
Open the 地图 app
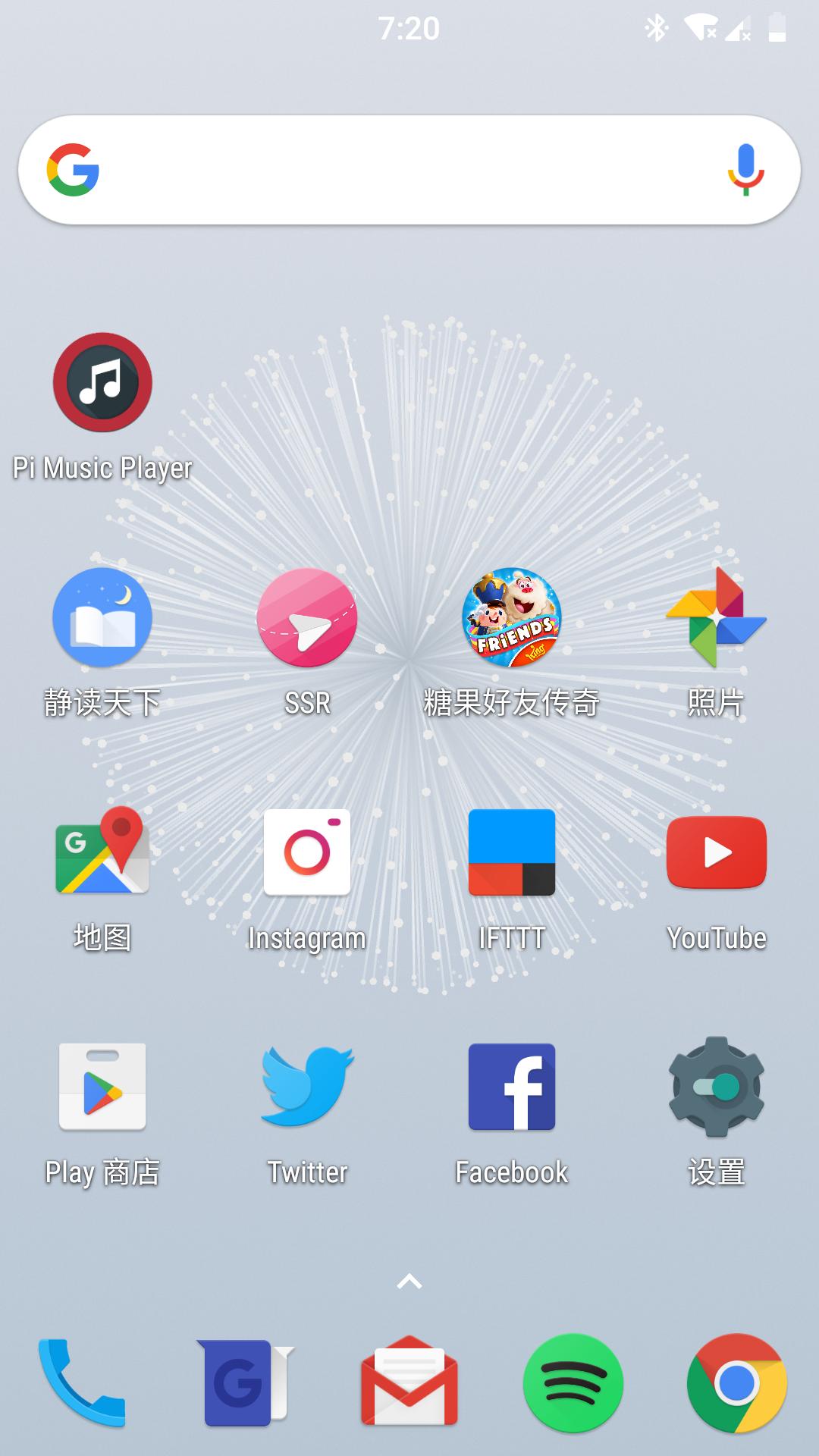click(101, 852)
